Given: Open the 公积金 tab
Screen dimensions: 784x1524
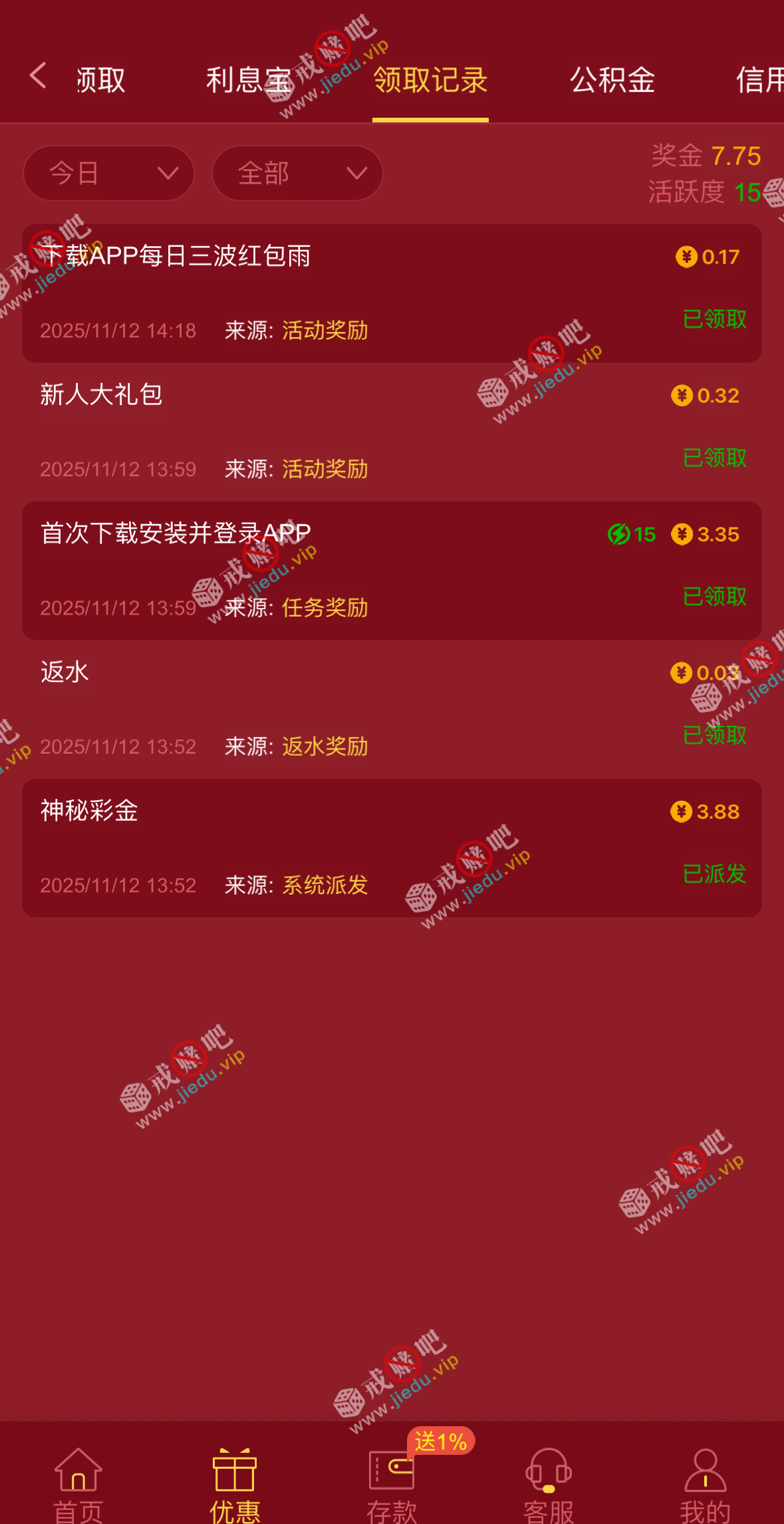Looking at the screenshot, I should point(612,80).
